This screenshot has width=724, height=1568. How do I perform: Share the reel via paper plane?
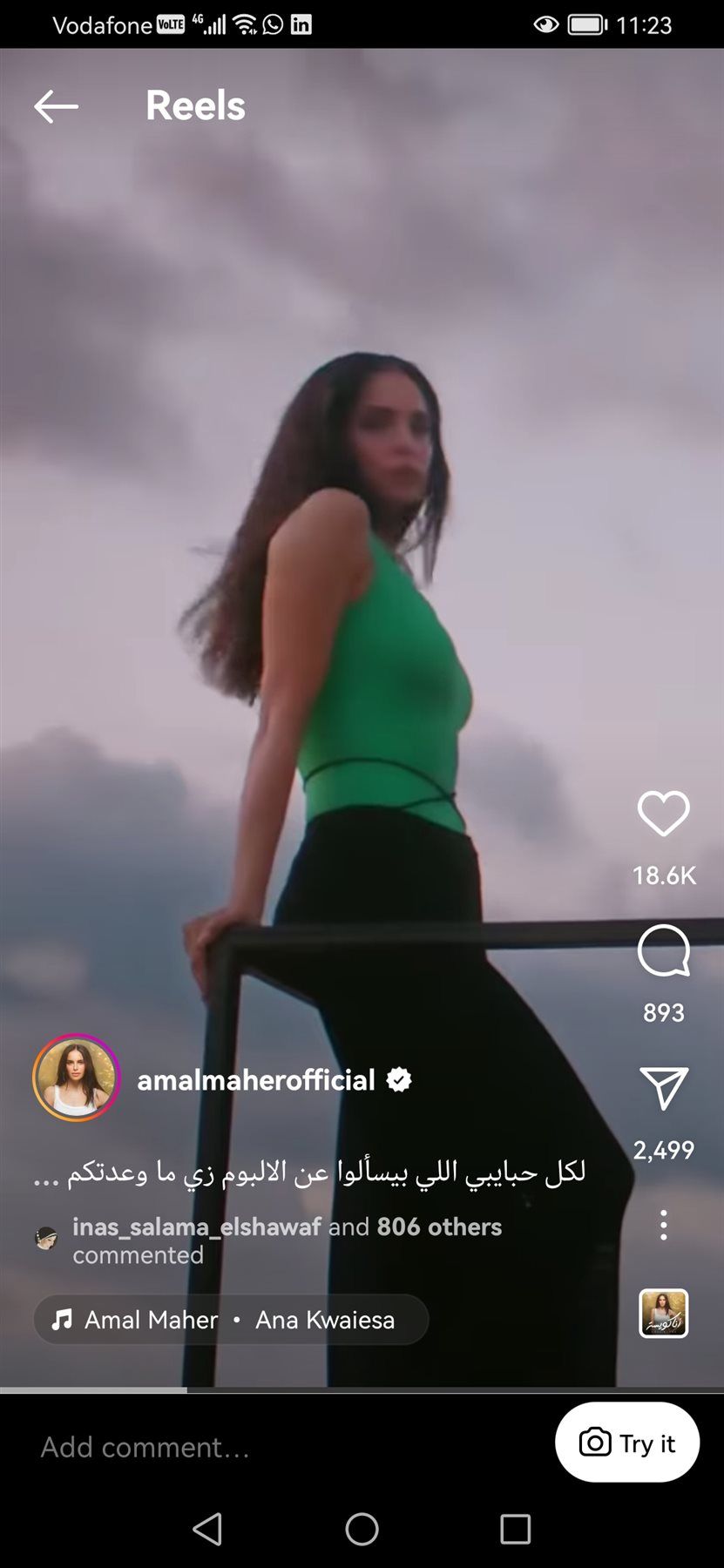[663, 1088]
